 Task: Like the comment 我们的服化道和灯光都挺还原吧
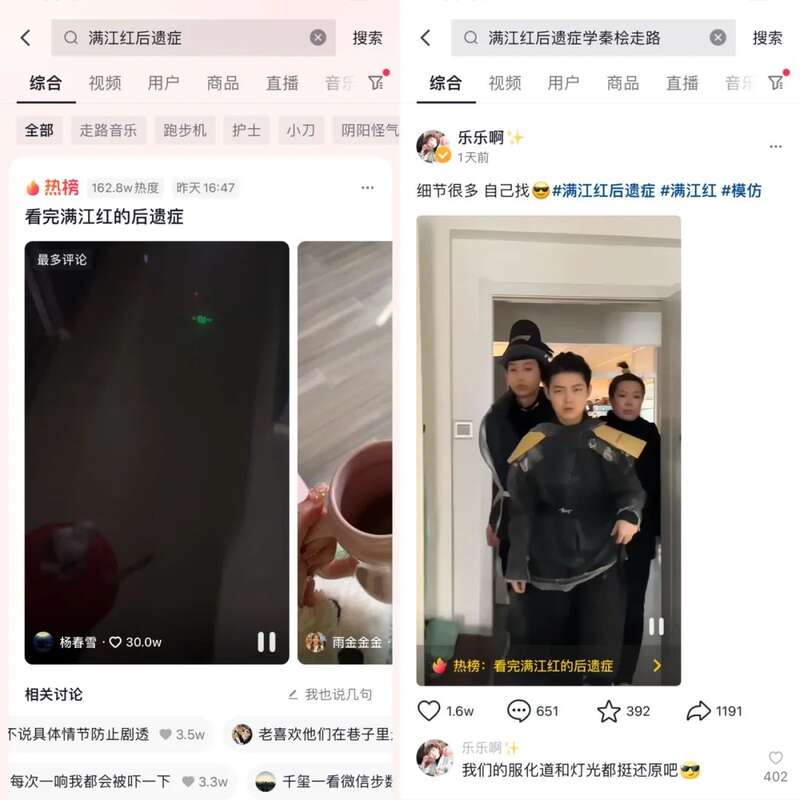(775, 759)
